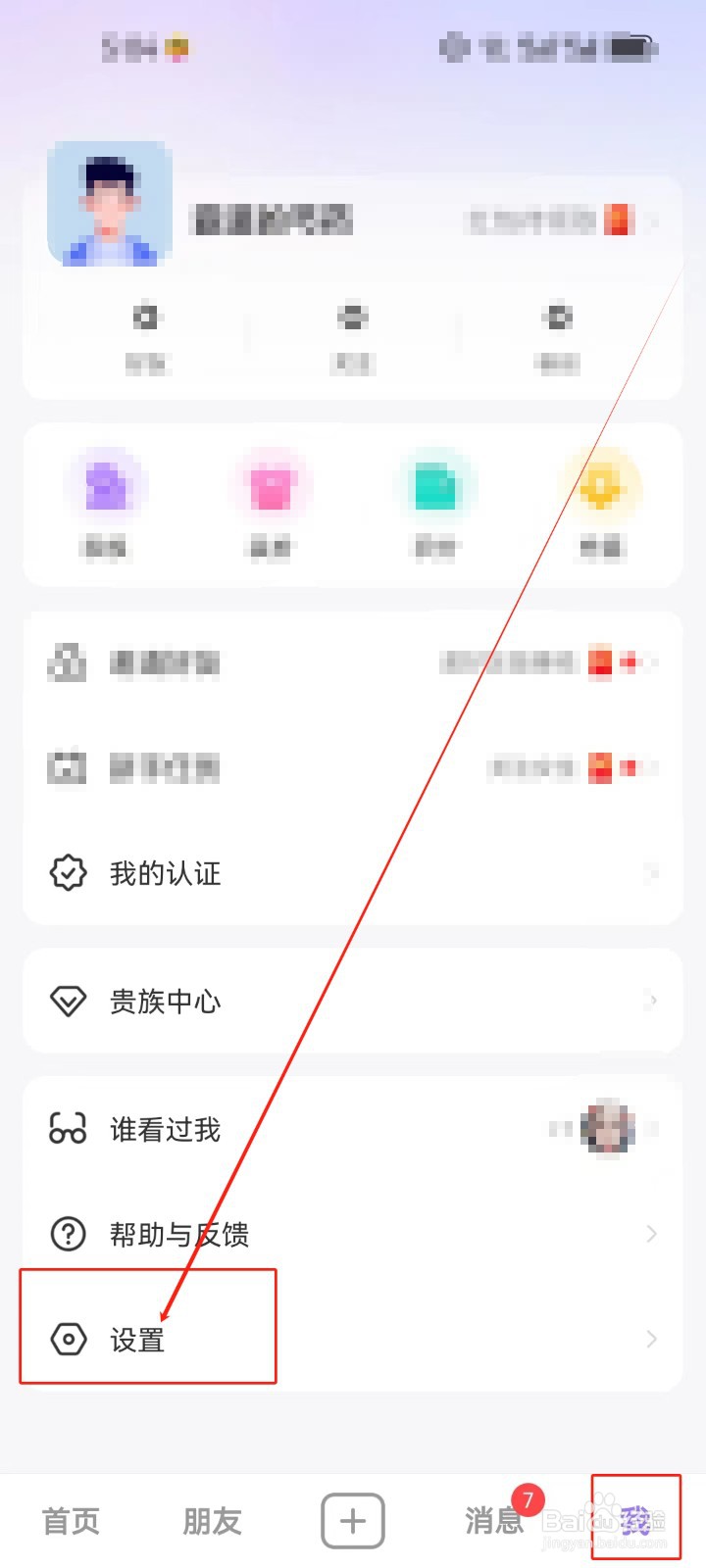This screenshot has height=1568, width=706.
Task: Switch to the 朋友 tab
Action: [x=212, y=1519]
